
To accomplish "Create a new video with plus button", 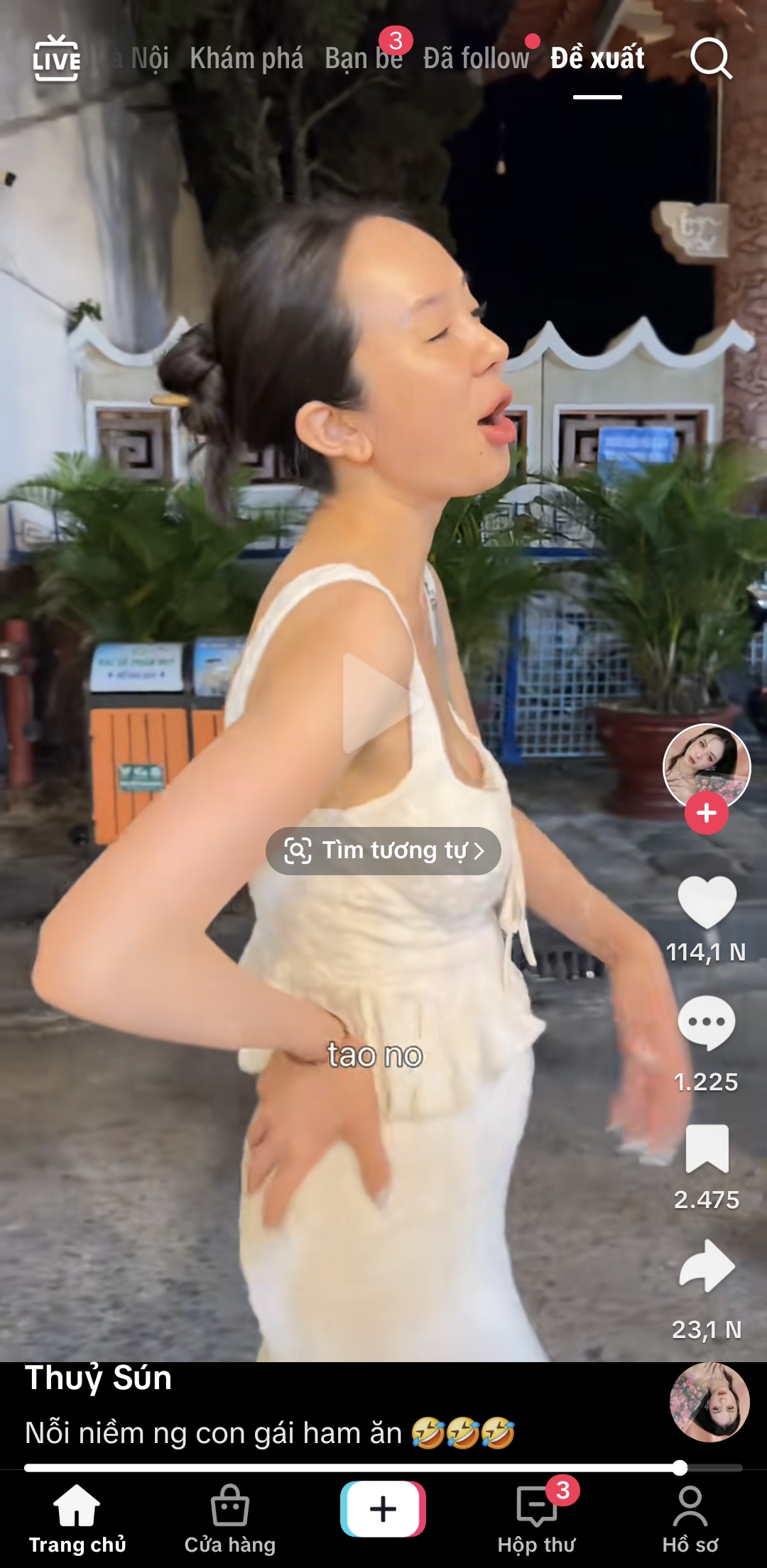I will pos(383,1508).
